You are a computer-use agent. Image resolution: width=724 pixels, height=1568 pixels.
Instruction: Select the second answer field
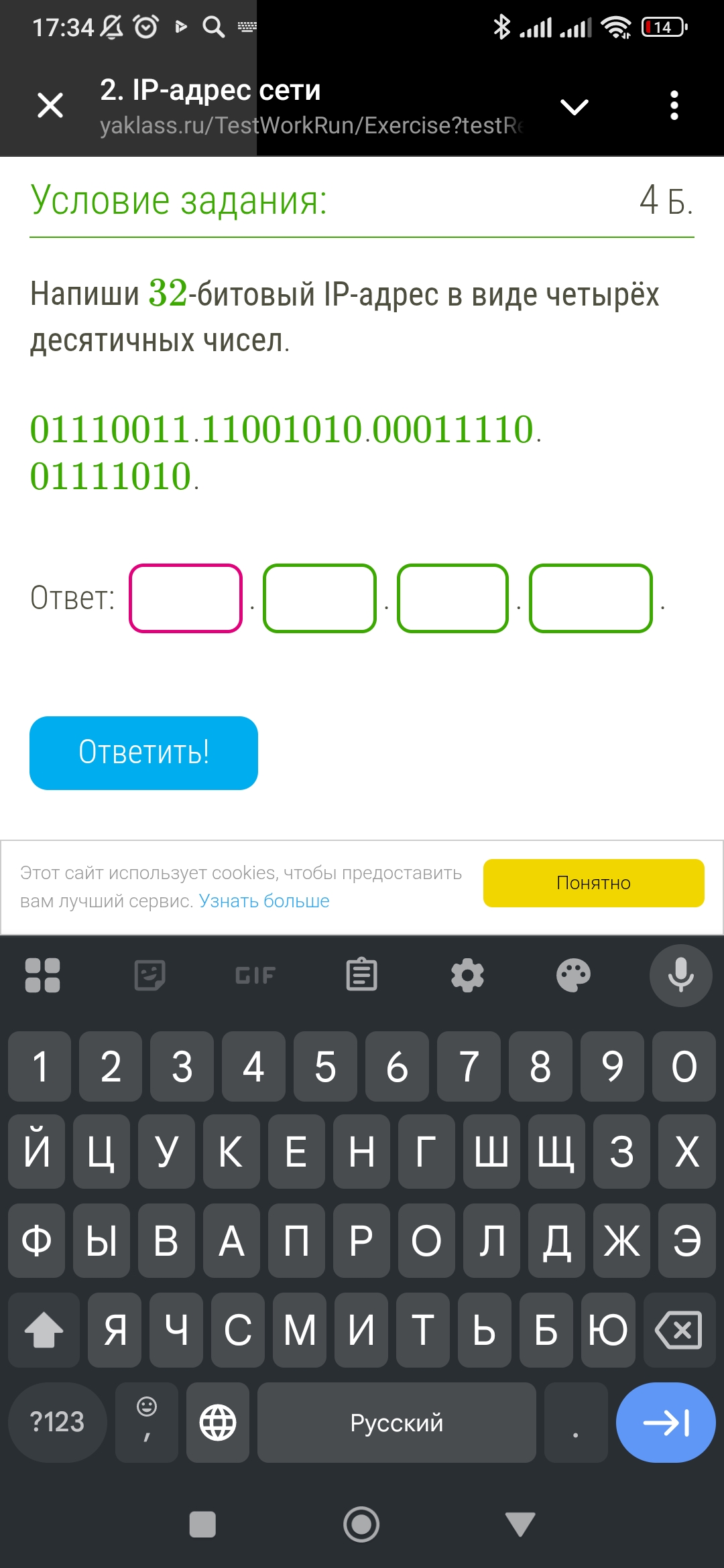point(320,598)
